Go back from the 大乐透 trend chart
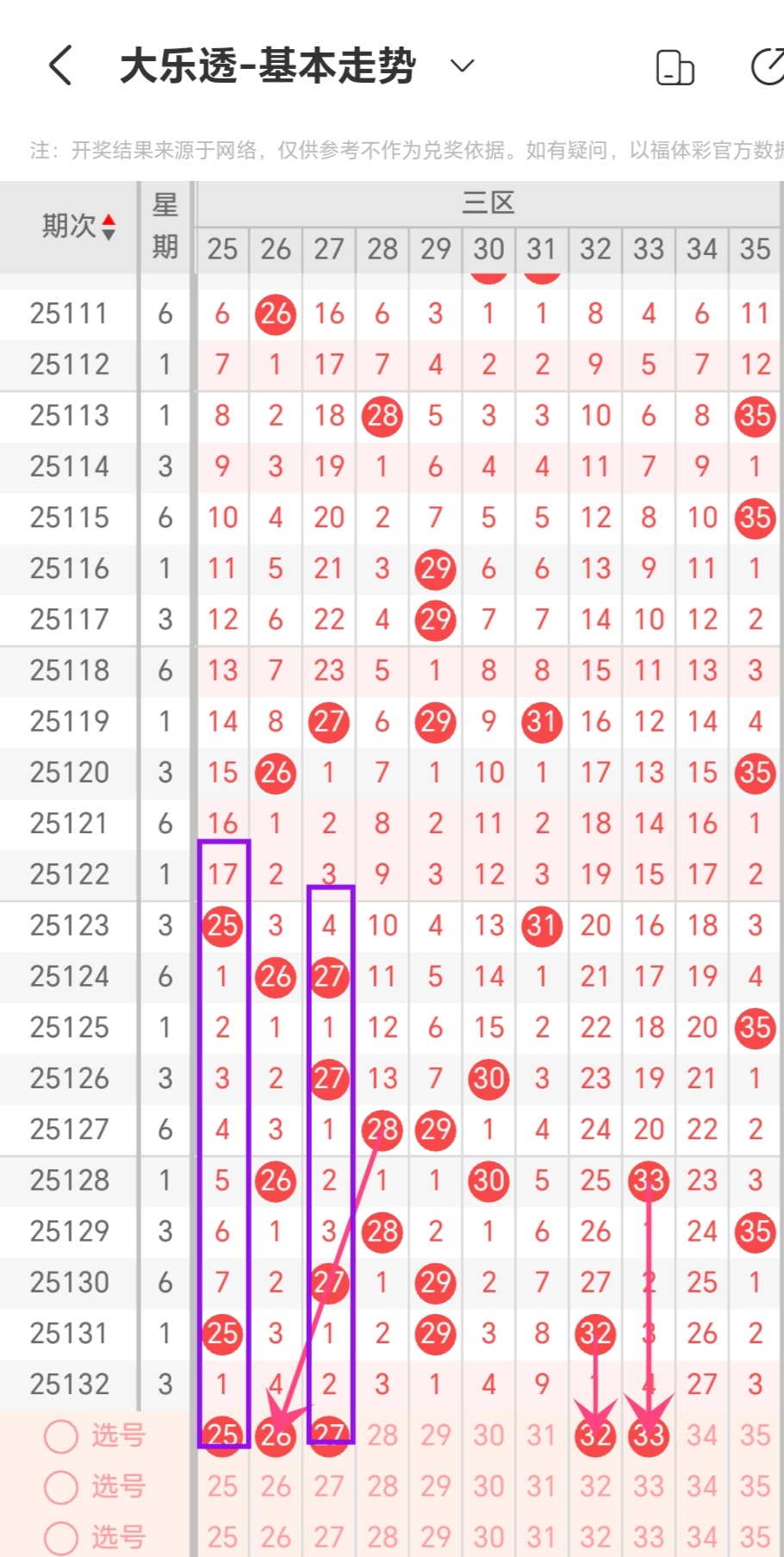Viewport: 784px width, 1557px height. point(60,66)
